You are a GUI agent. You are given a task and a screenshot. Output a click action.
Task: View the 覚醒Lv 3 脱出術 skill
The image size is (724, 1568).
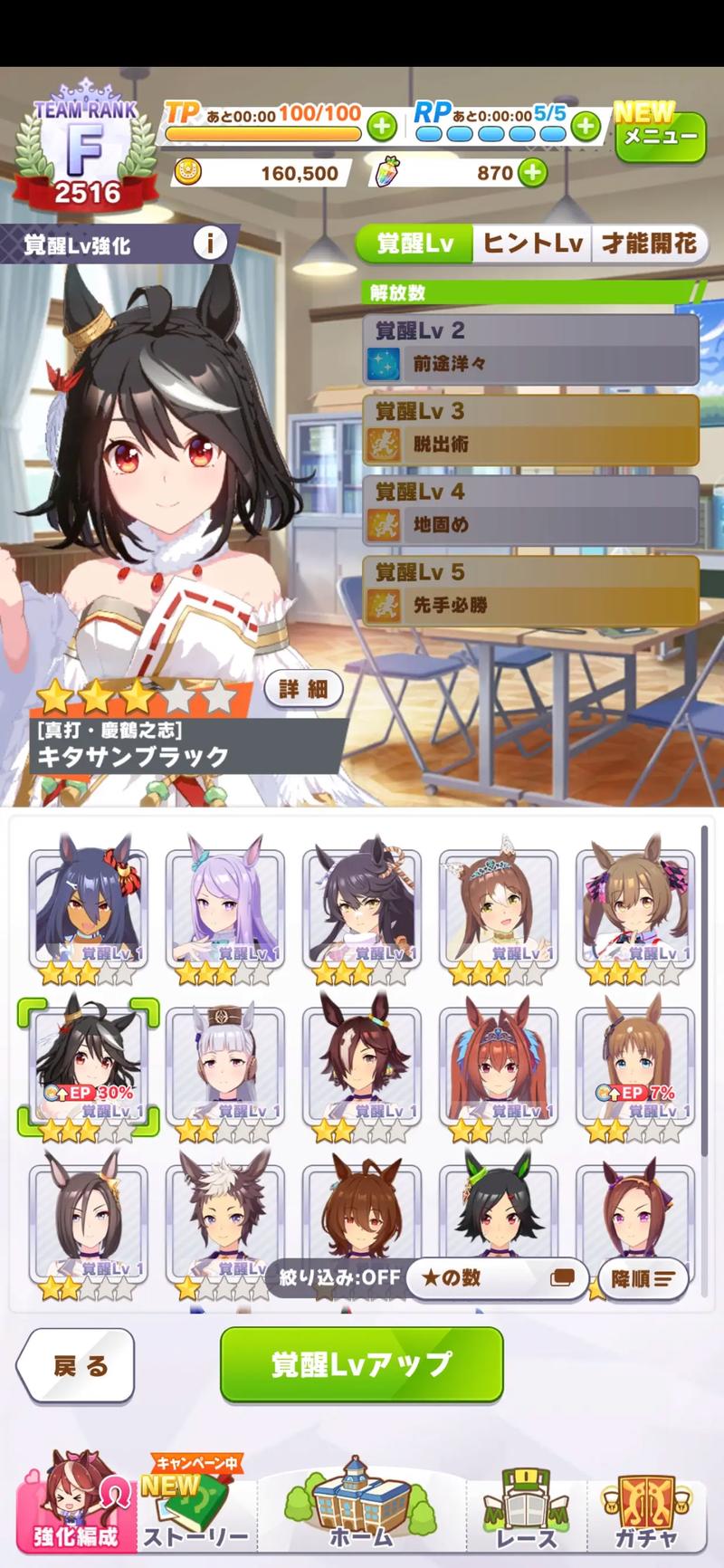click(530, 430)
